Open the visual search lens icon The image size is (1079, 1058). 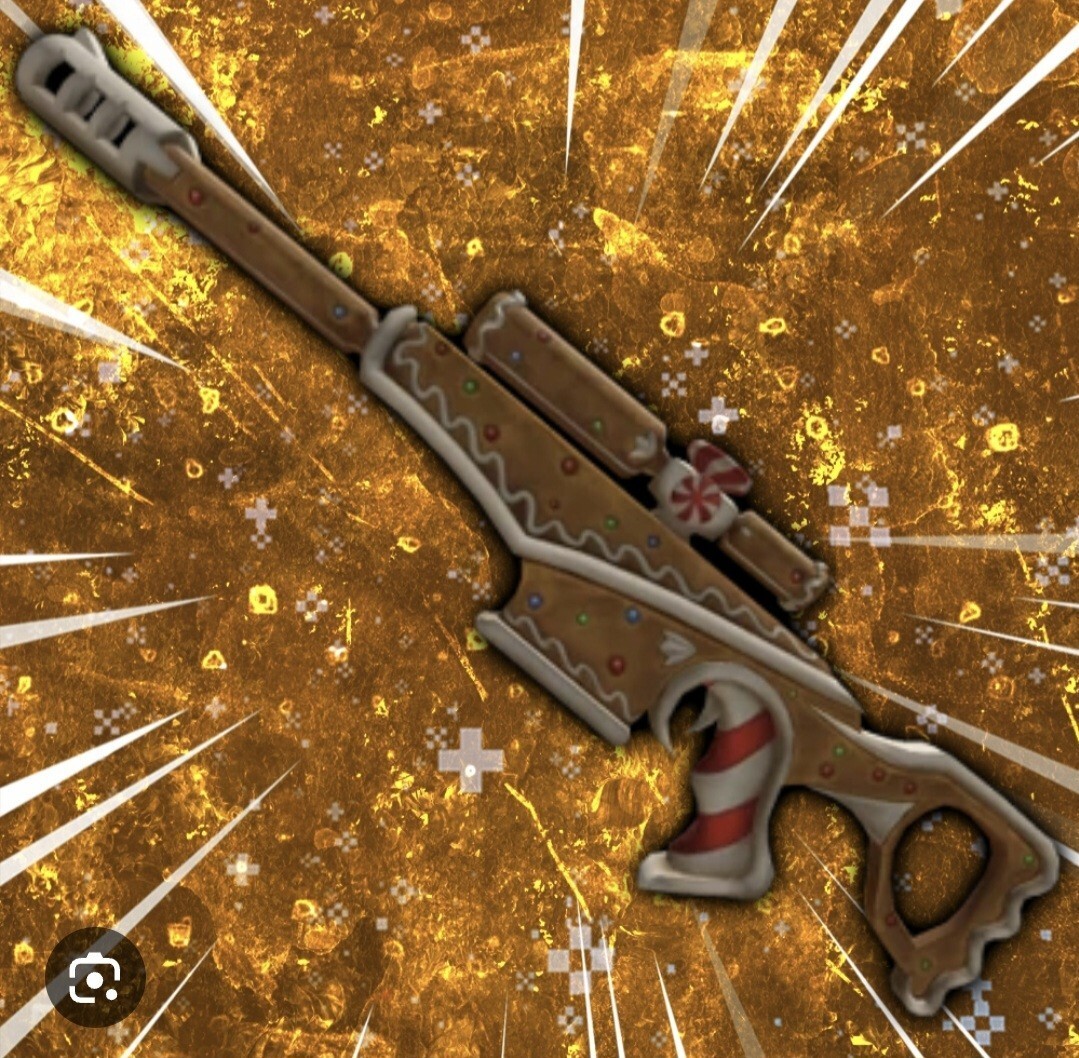(95, 977)
